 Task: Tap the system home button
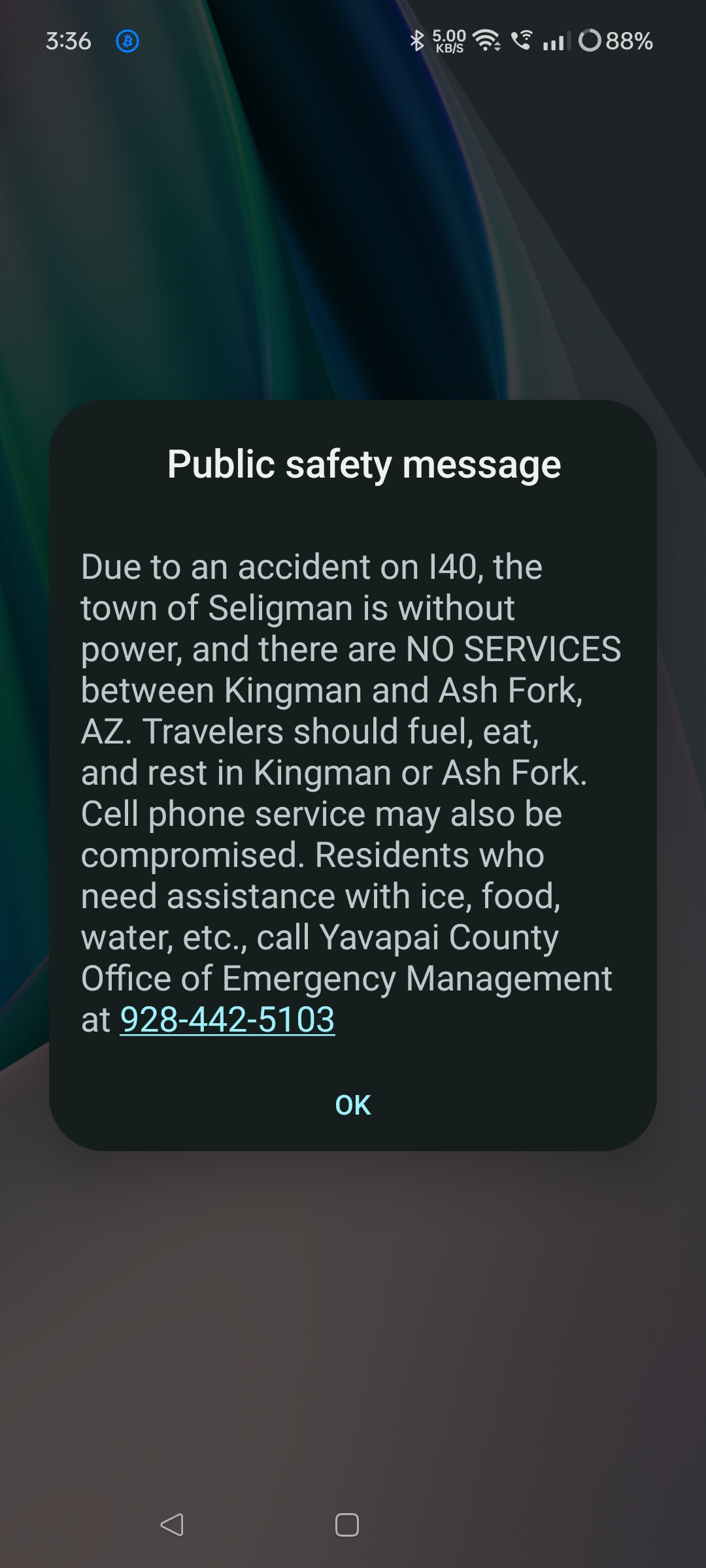click(x=346, y=1525)
